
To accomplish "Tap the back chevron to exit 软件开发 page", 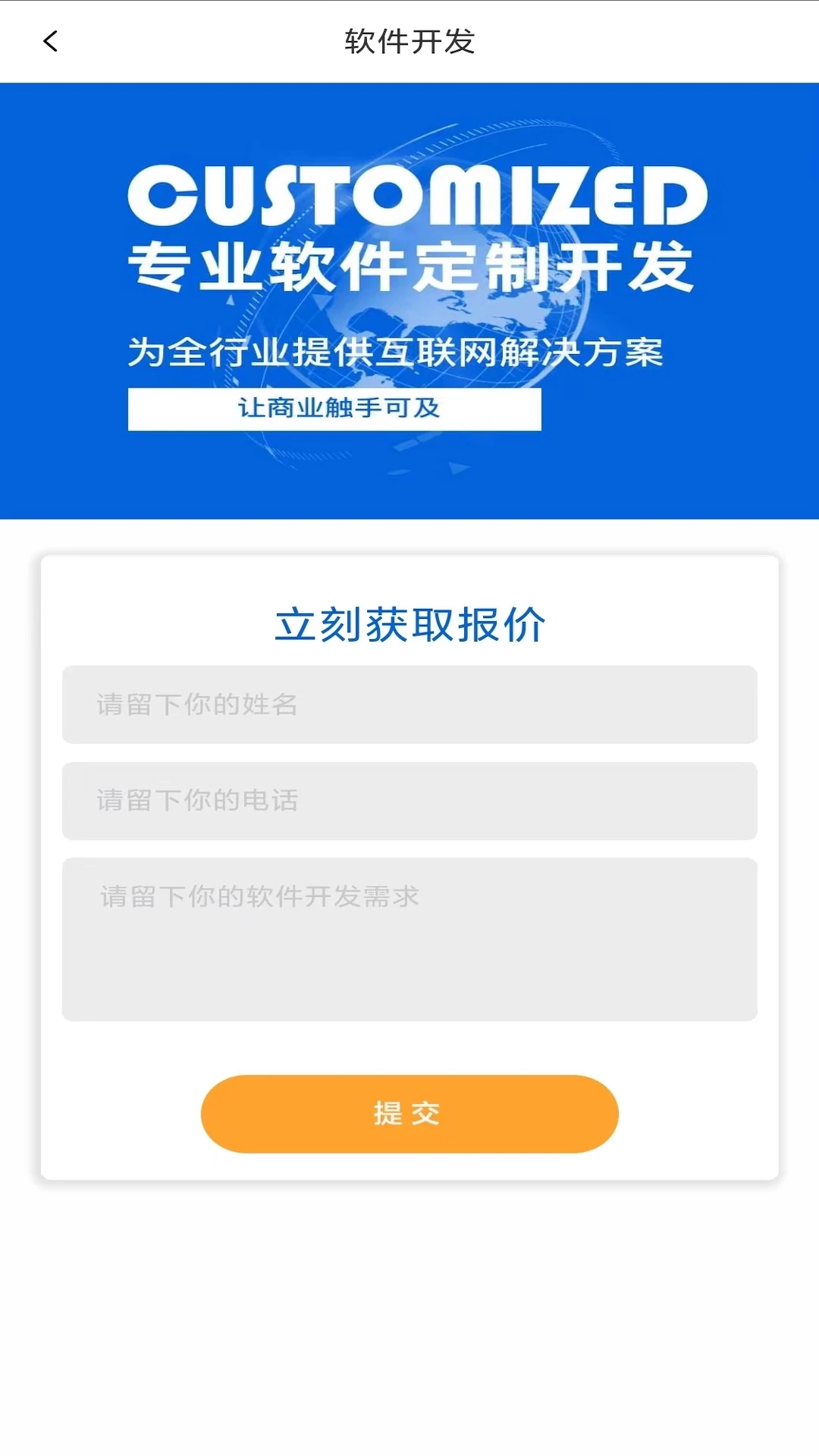I will pyautogui.click(x=50, y=40).
